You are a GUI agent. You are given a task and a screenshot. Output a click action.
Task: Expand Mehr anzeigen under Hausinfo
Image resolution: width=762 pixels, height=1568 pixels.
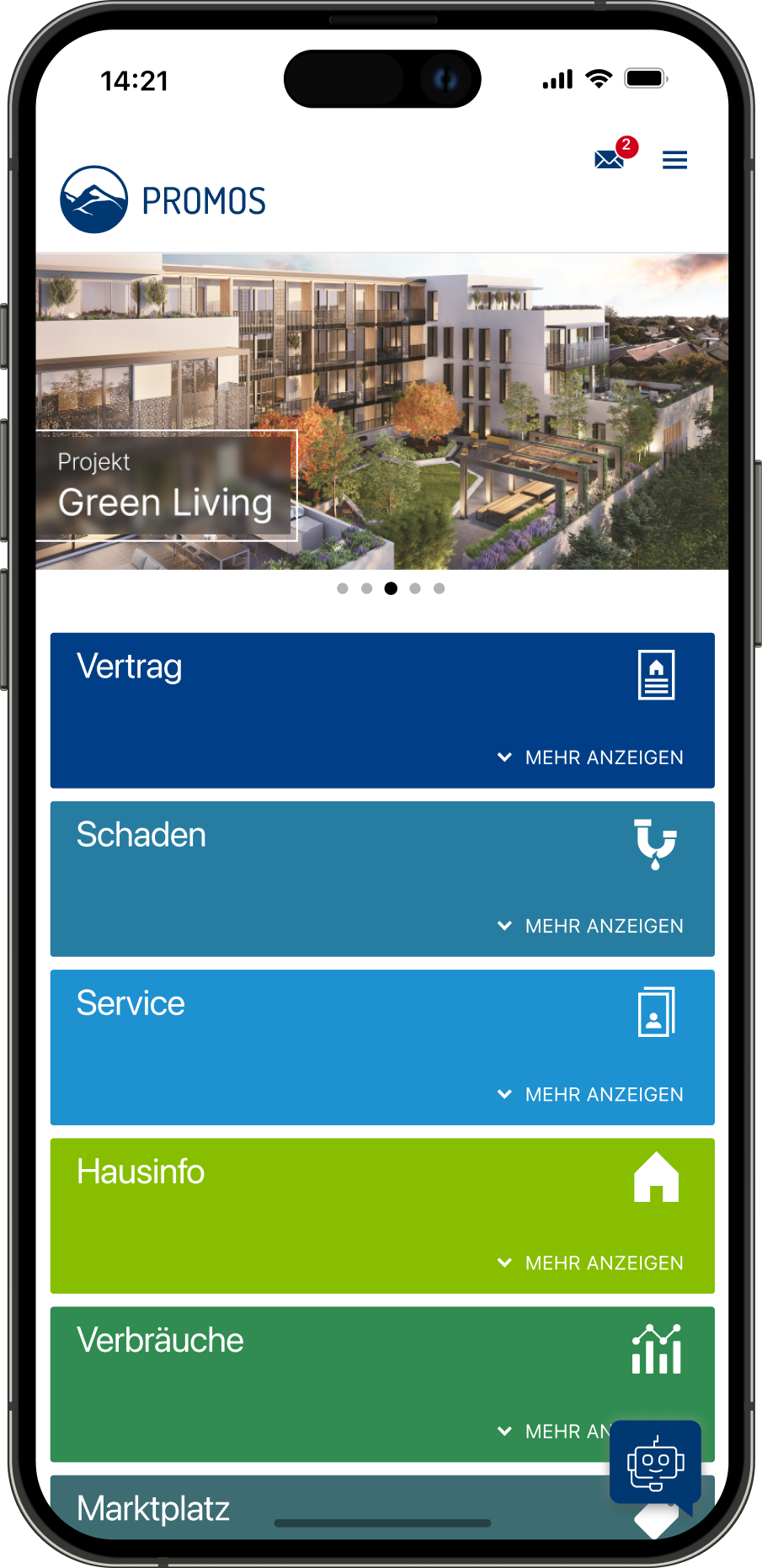[x=591, y=1262]
